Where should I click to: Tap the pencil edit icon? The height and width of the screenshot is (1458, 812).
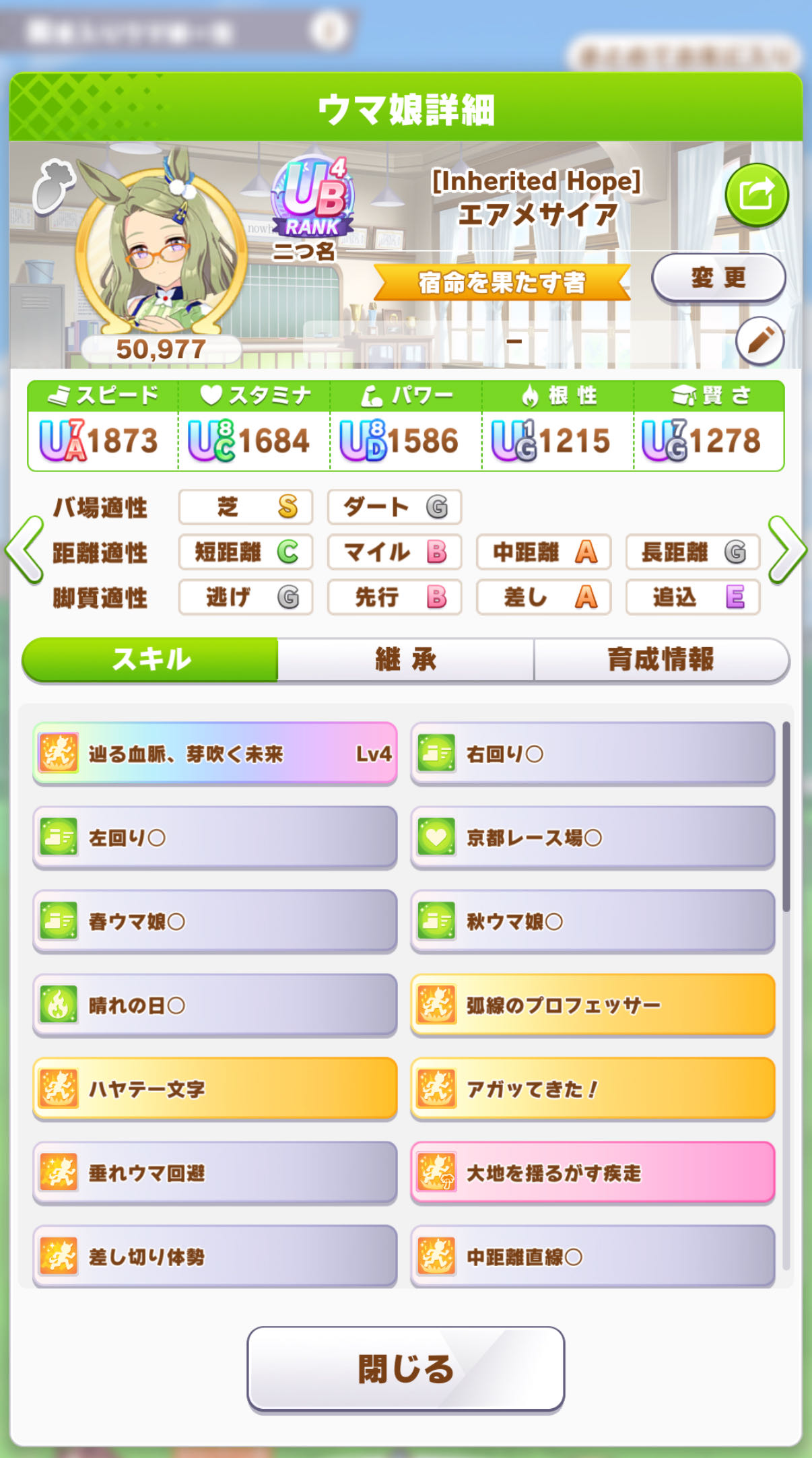[x=759, y=341]
